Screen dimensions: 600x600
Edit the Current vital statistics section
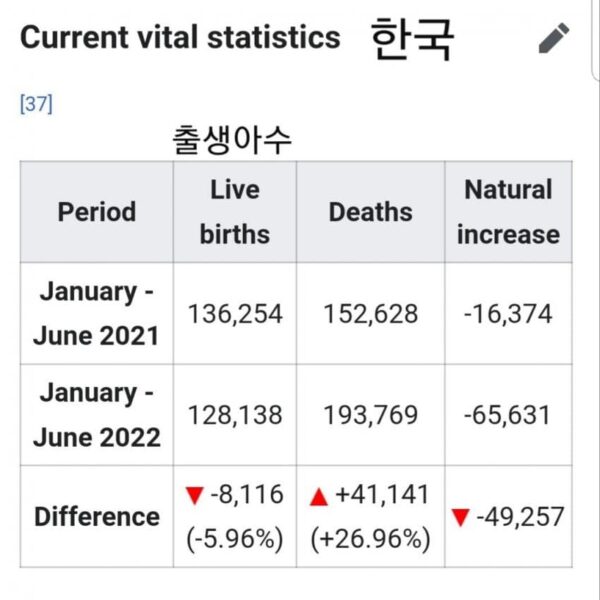coord(553,38)
